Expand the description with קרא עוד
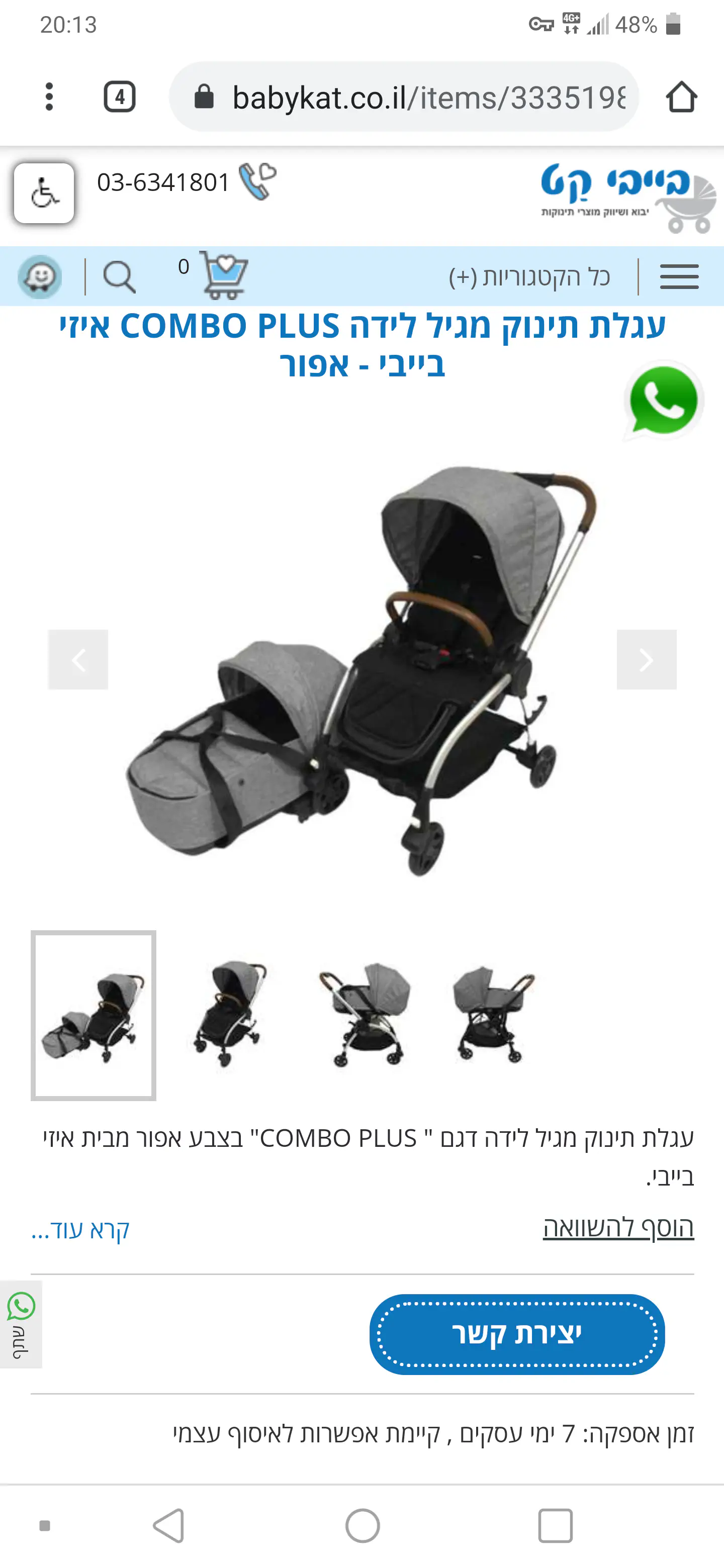Image resolution: width=724 pixels, height=1568 pixels. [x=80, y=1229]
